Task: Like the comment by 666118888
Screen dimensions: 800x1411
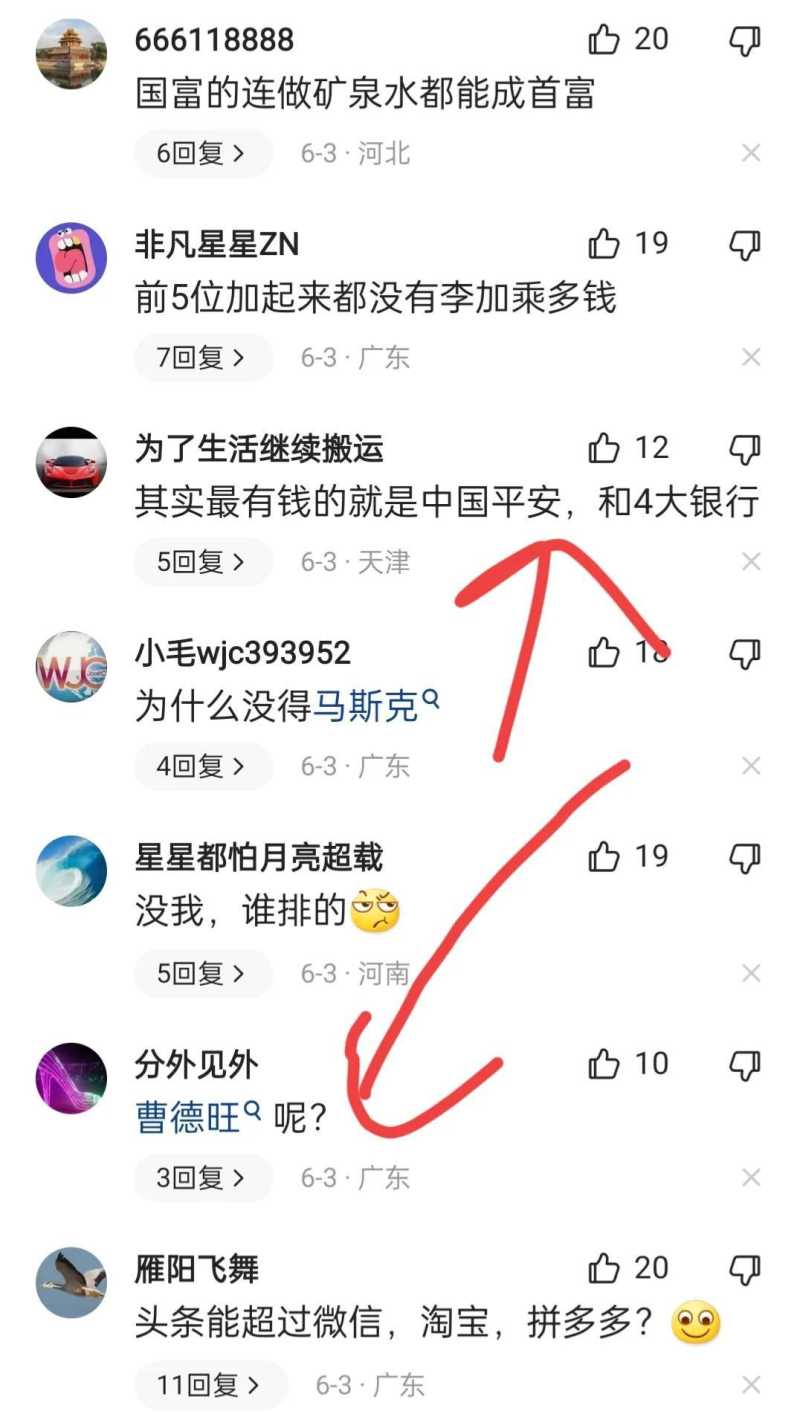Action: tap(604, 40)
